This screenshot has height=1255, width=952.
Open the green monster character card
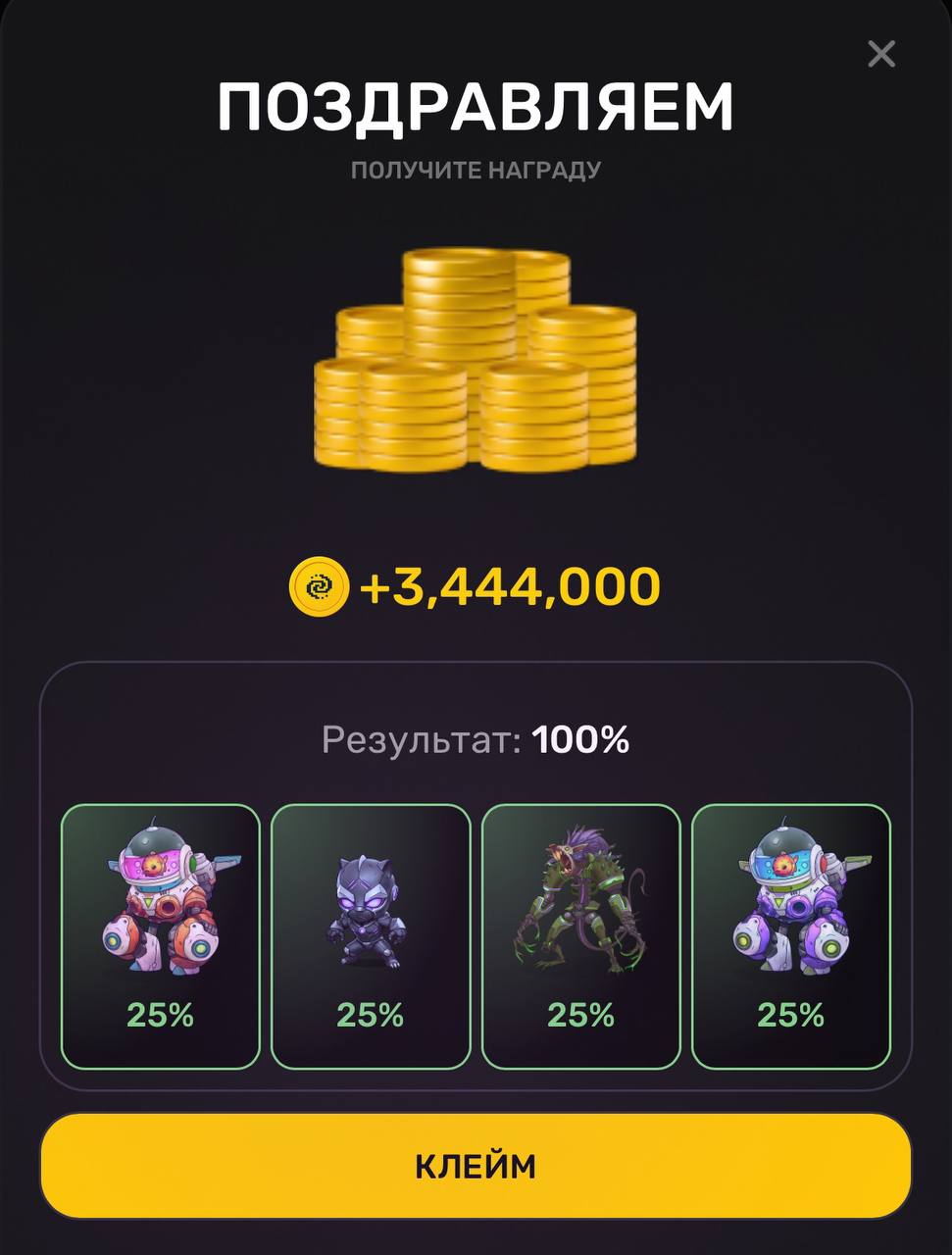[580, 936]
